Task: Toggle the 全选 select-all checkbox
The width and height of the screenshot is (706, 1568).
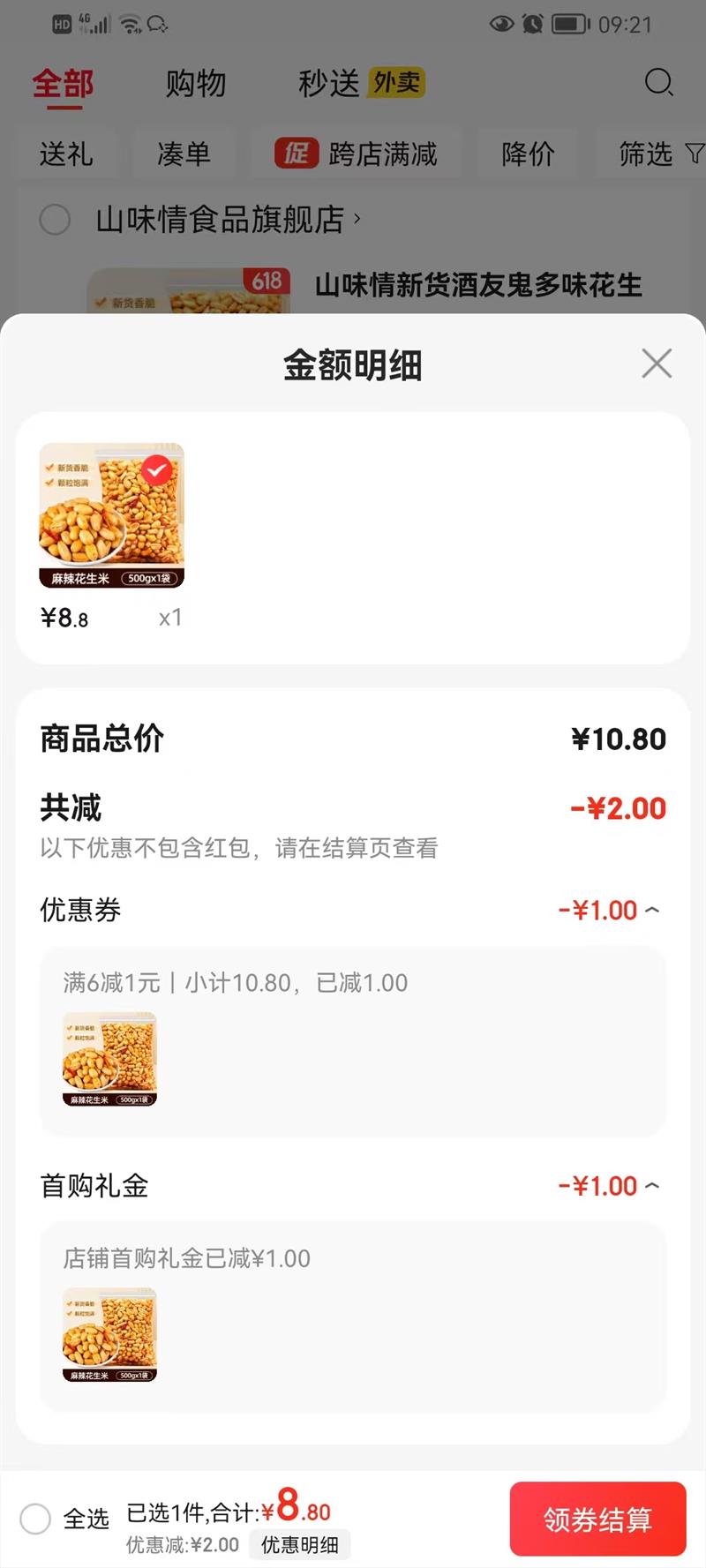Action: 36,1519
